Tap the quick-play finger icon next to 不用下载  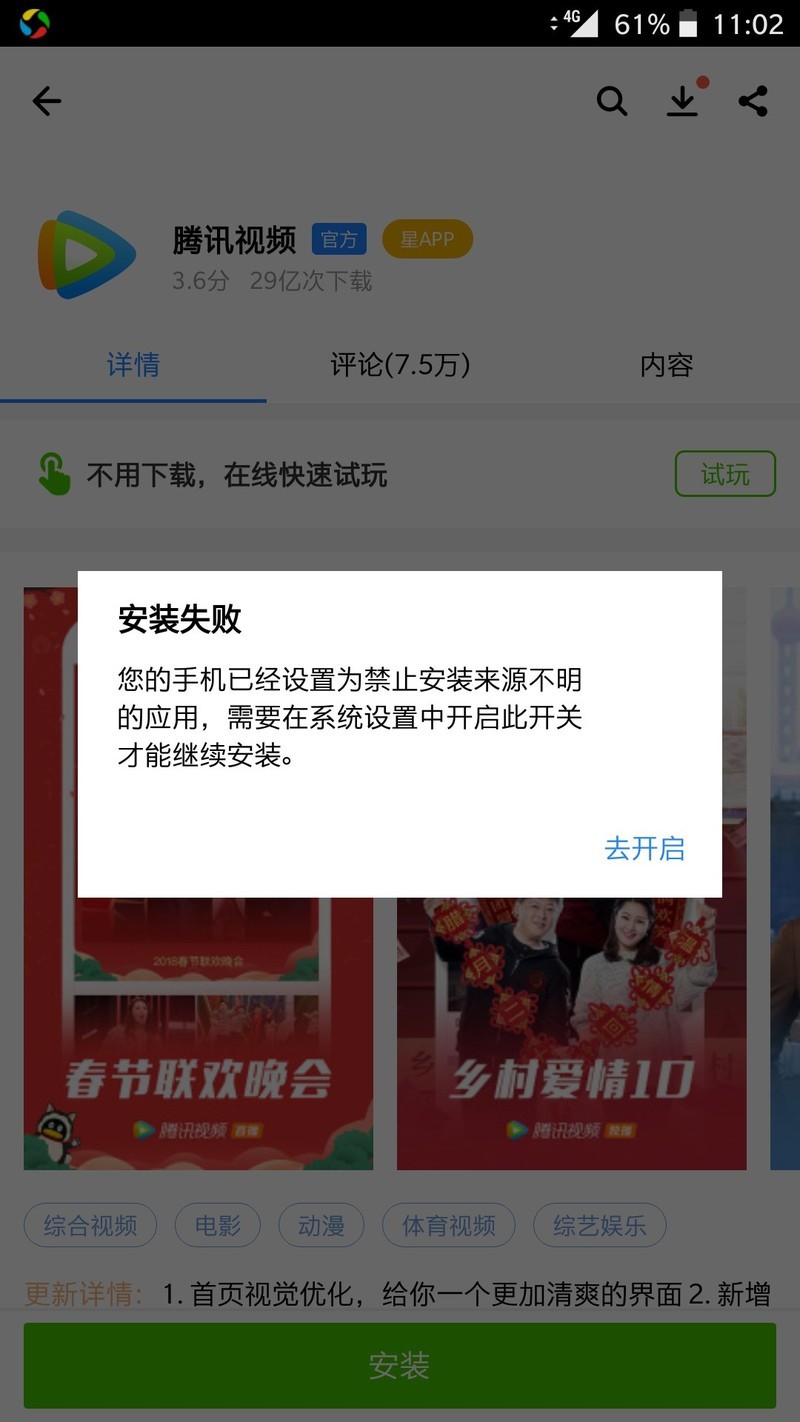coord(54,472)
